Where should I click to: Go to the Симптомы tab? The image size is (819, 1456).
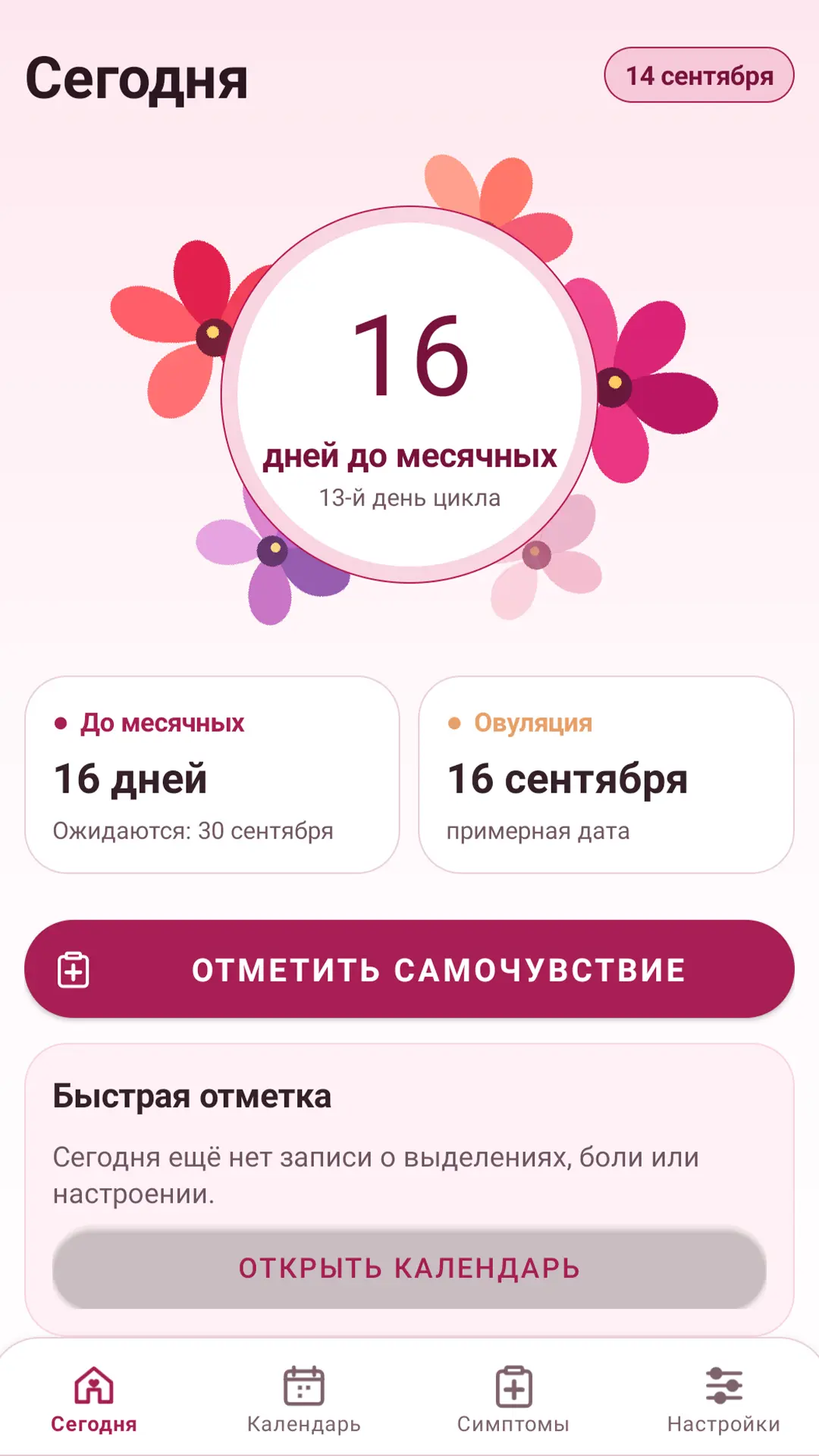513,1400
